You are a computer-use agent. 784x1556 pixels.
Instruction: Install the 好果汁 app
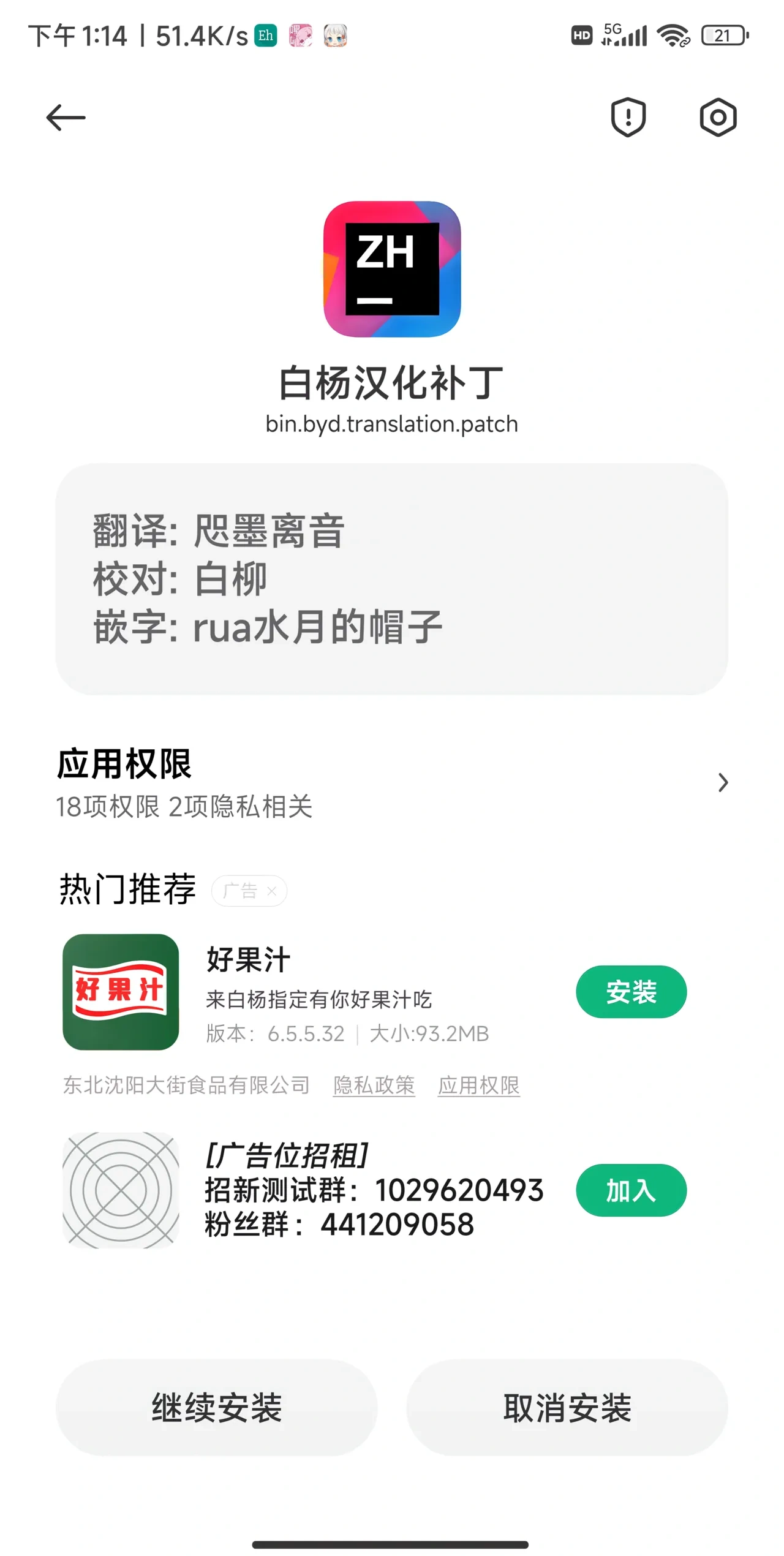click(630, 992)
